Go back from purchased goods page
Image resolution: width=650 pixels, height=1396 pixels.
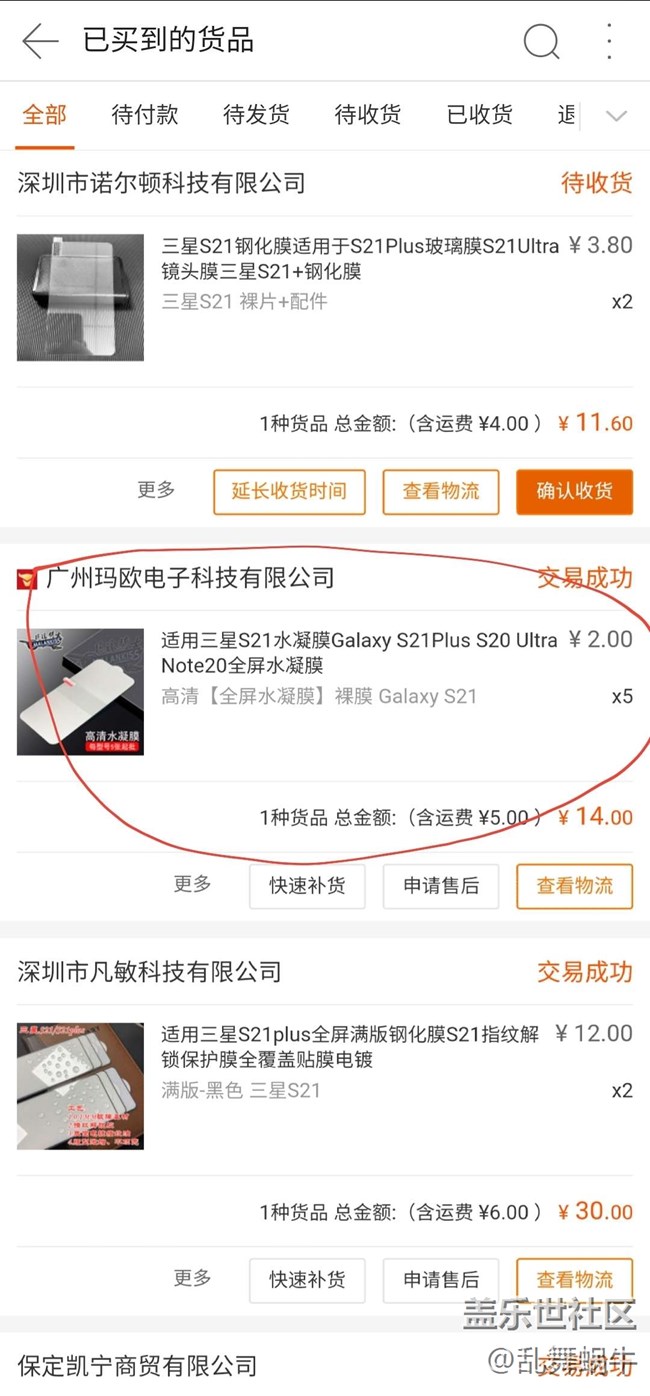click(x=39, y=41)
